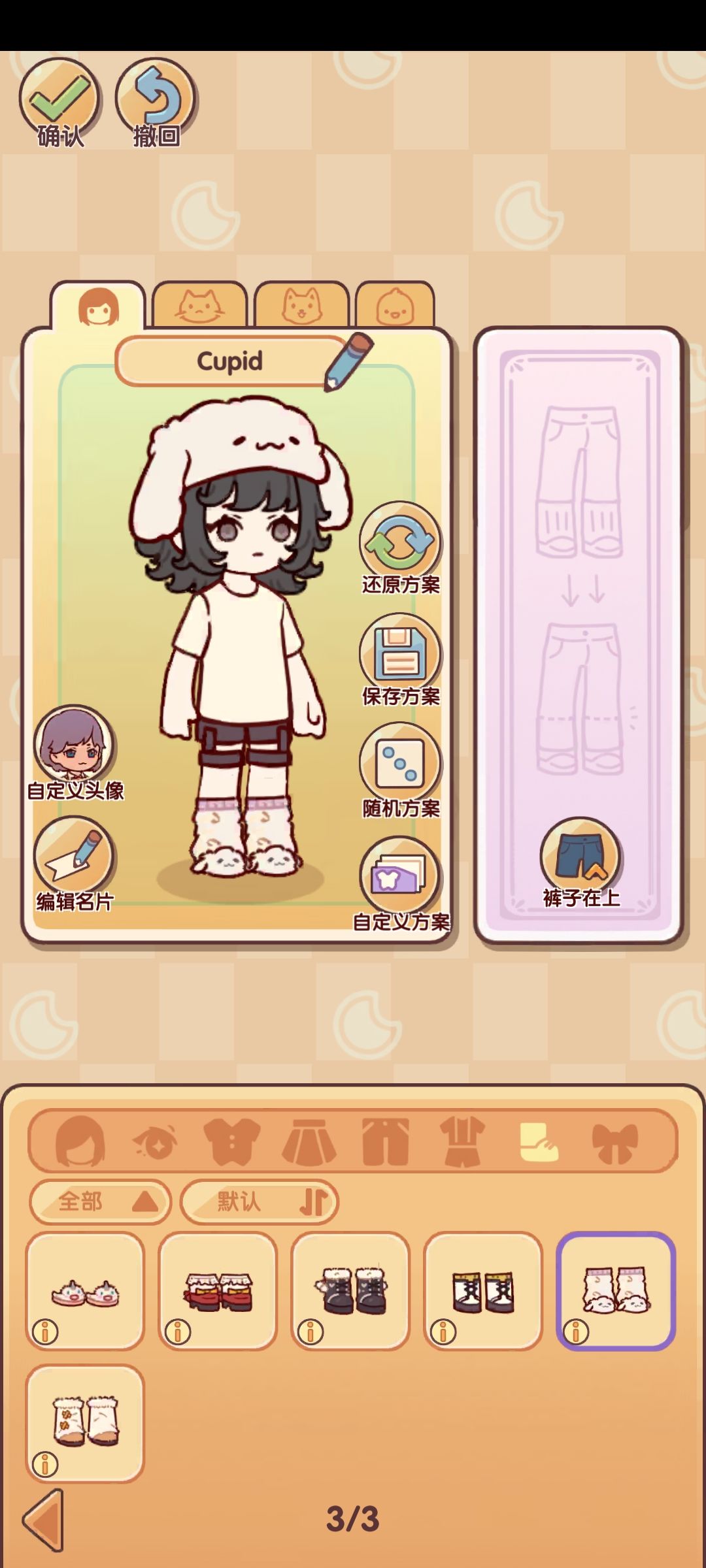Image resolution: width=706 pixels, height=1568 pixels.
Task: Edit the name Cupid with pencil icon
Action: [349, 361]
